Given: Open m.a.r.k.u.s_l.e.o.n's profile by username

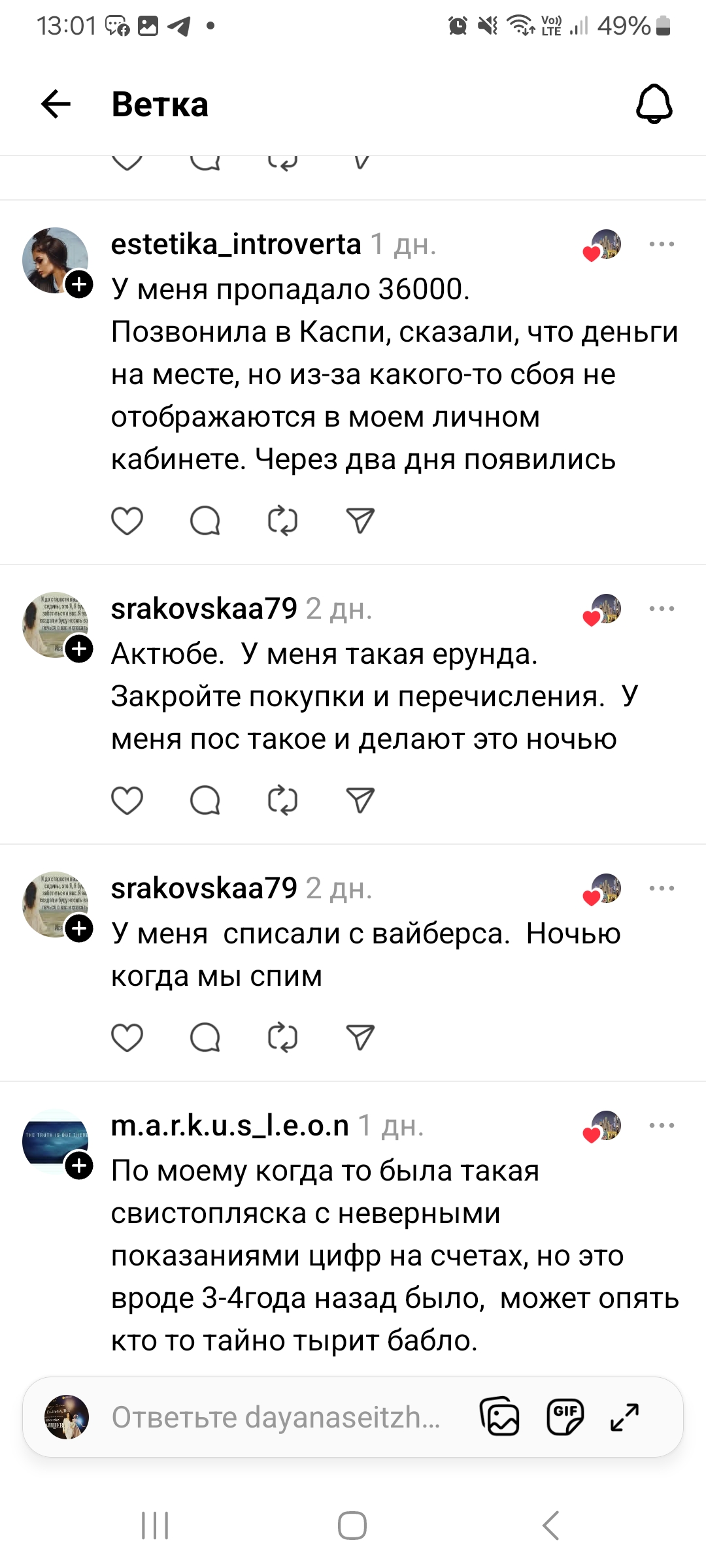Looking at the screenshot, I should [x=230, y=1126].
